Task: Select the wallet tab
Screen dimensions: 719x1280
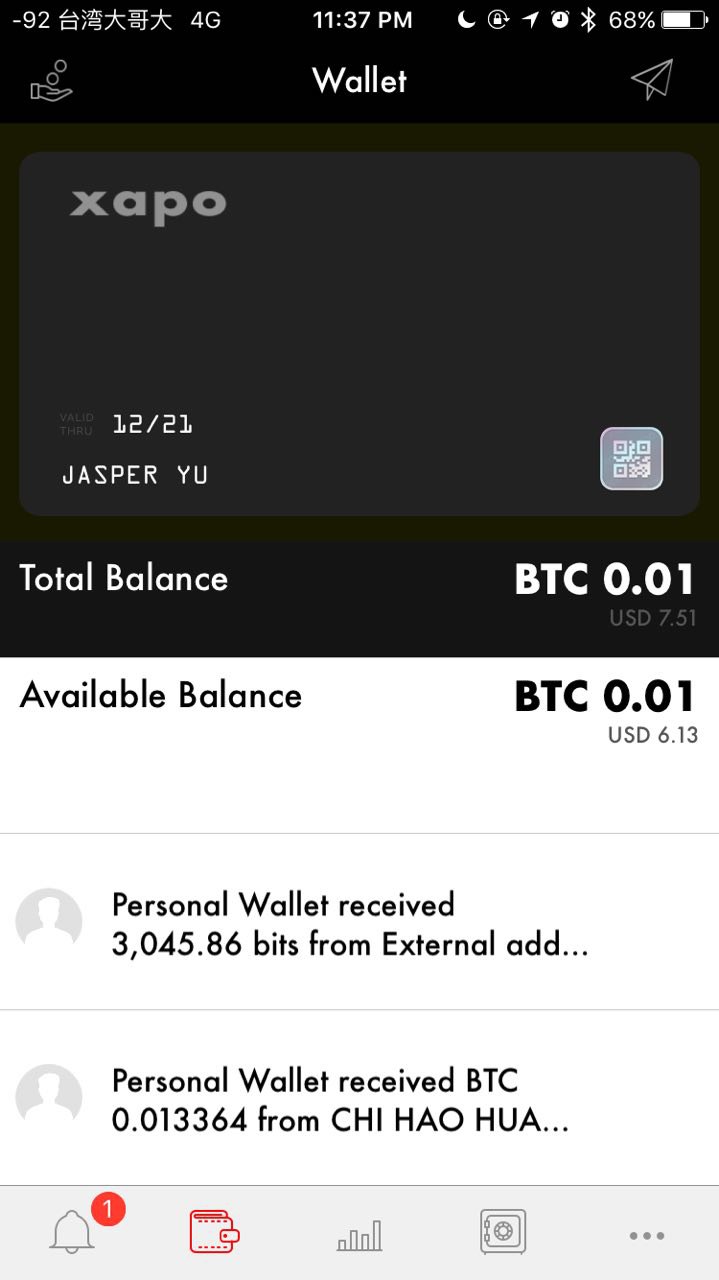Action: pos(215,1233)
